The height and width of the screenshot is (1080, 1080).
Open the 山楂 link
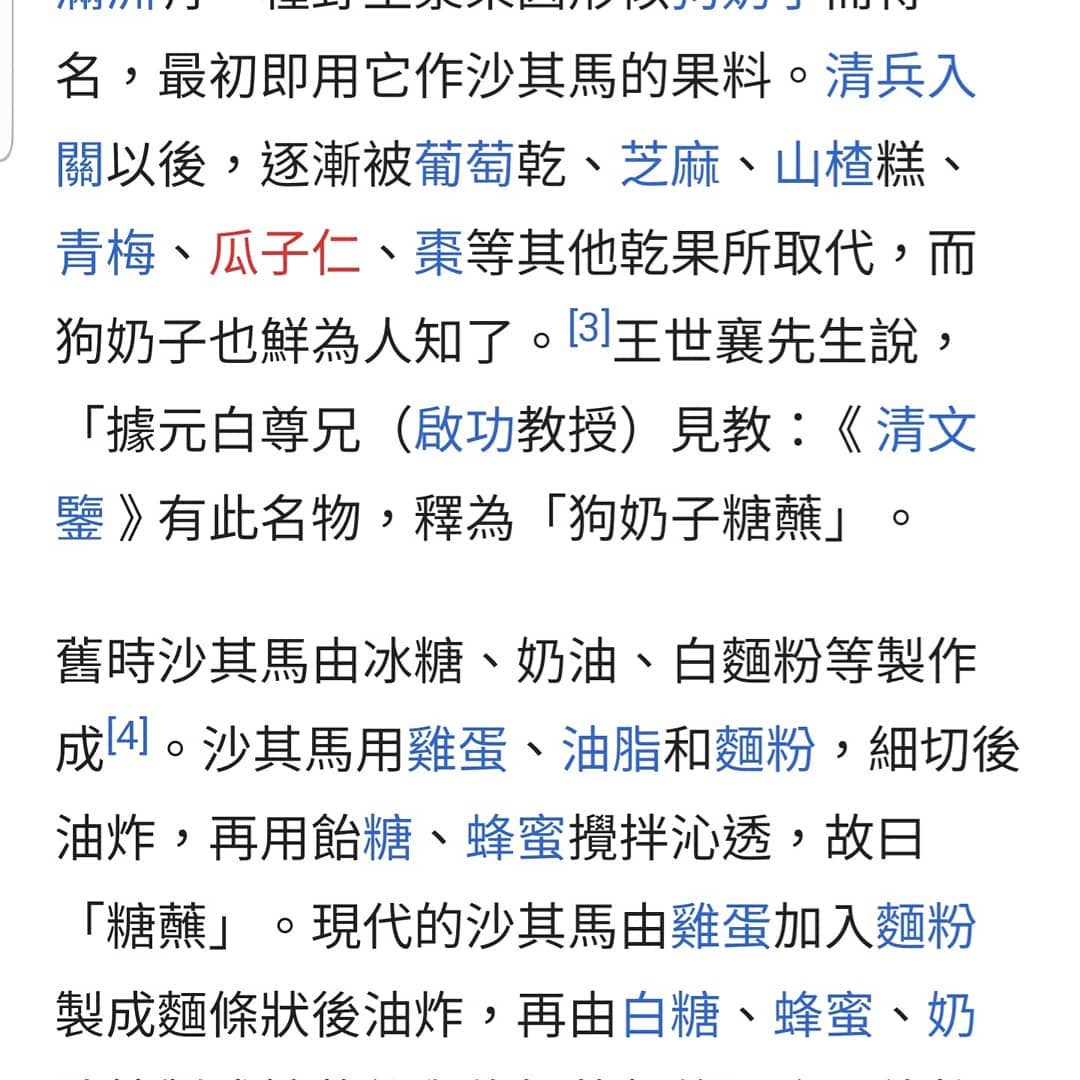(x=824, y=165)
